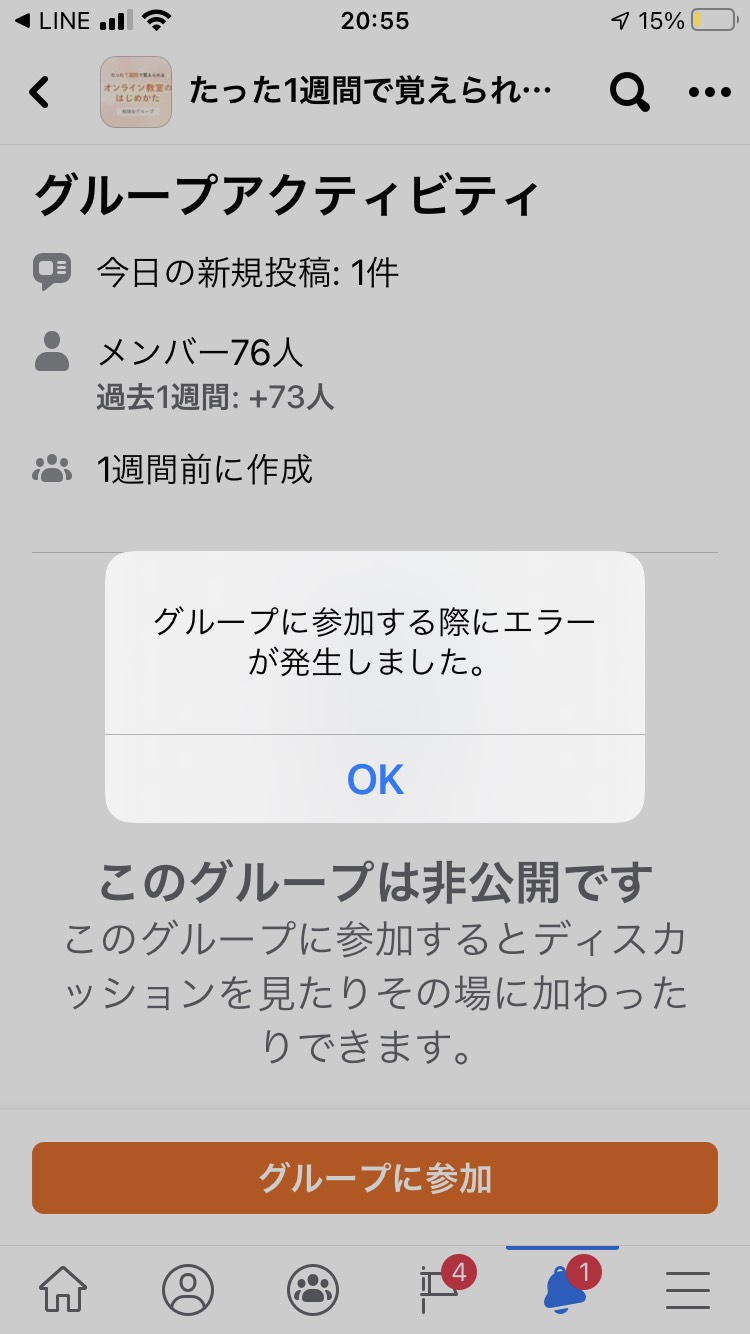
Task: Open the hamburger menu tab
Action: (x=688, y=1290)
